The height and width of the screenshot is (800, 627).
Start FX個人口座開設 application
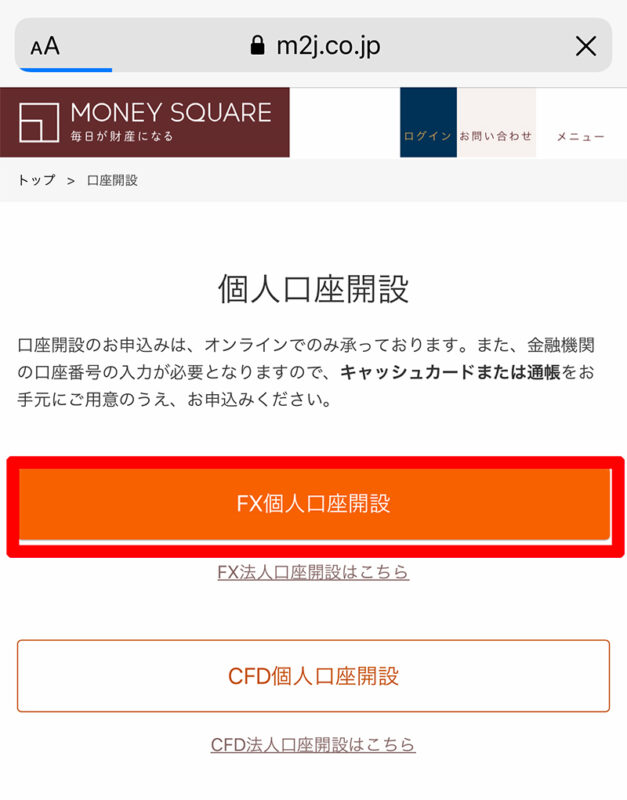313,504
